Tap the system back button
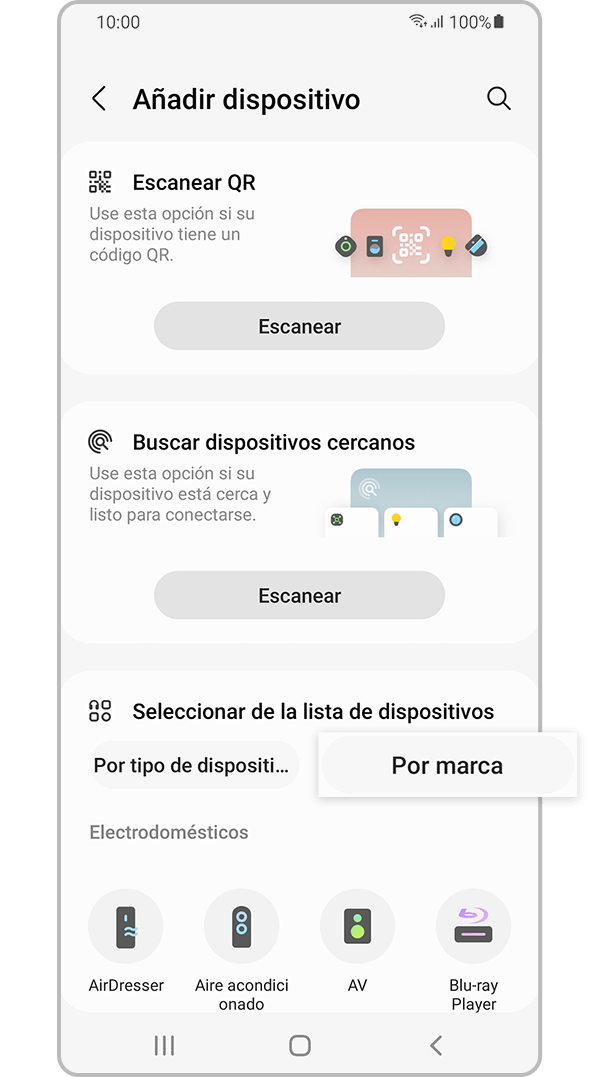Viewport: 600px width, 1077px height. click(x=435, y=1045)
